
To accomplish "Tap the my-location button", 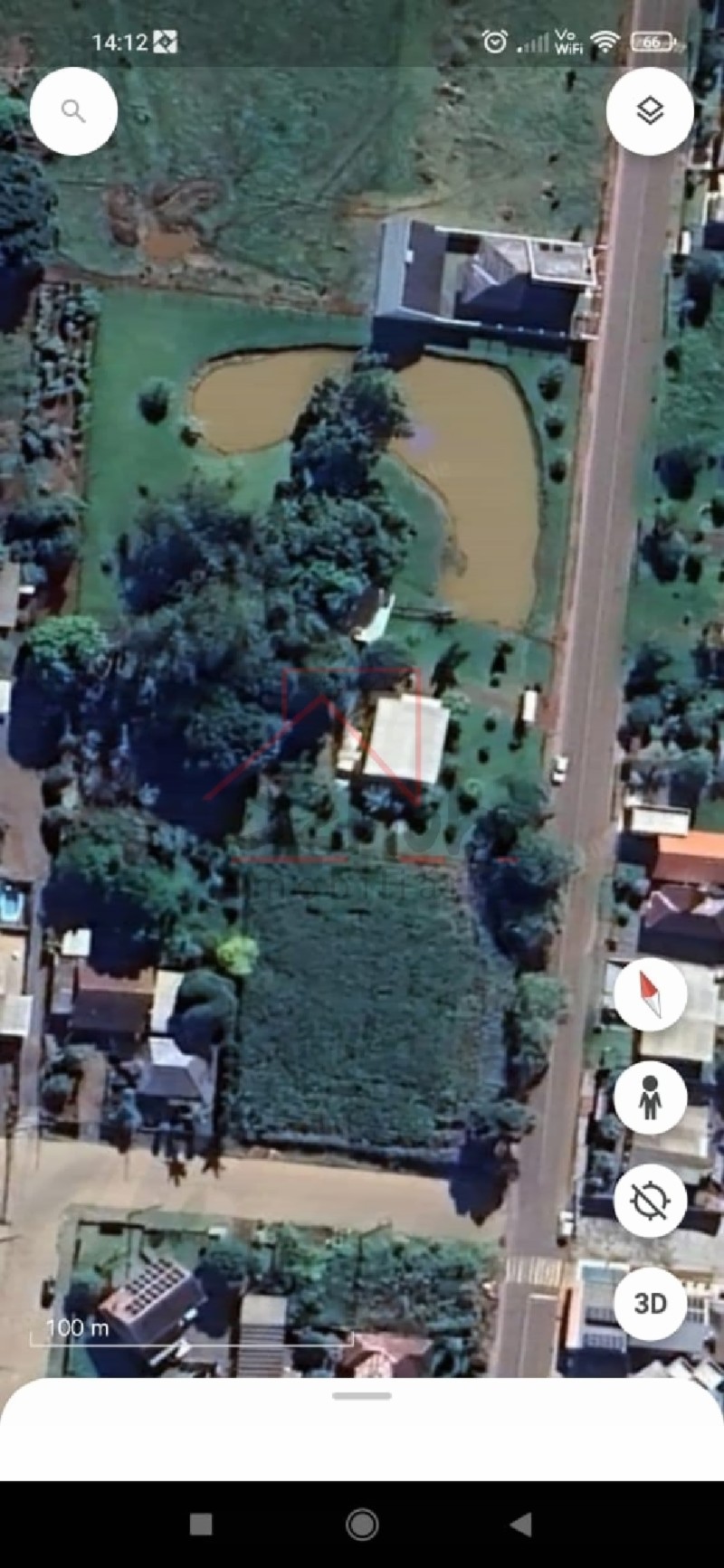I will click(650, 1201).
